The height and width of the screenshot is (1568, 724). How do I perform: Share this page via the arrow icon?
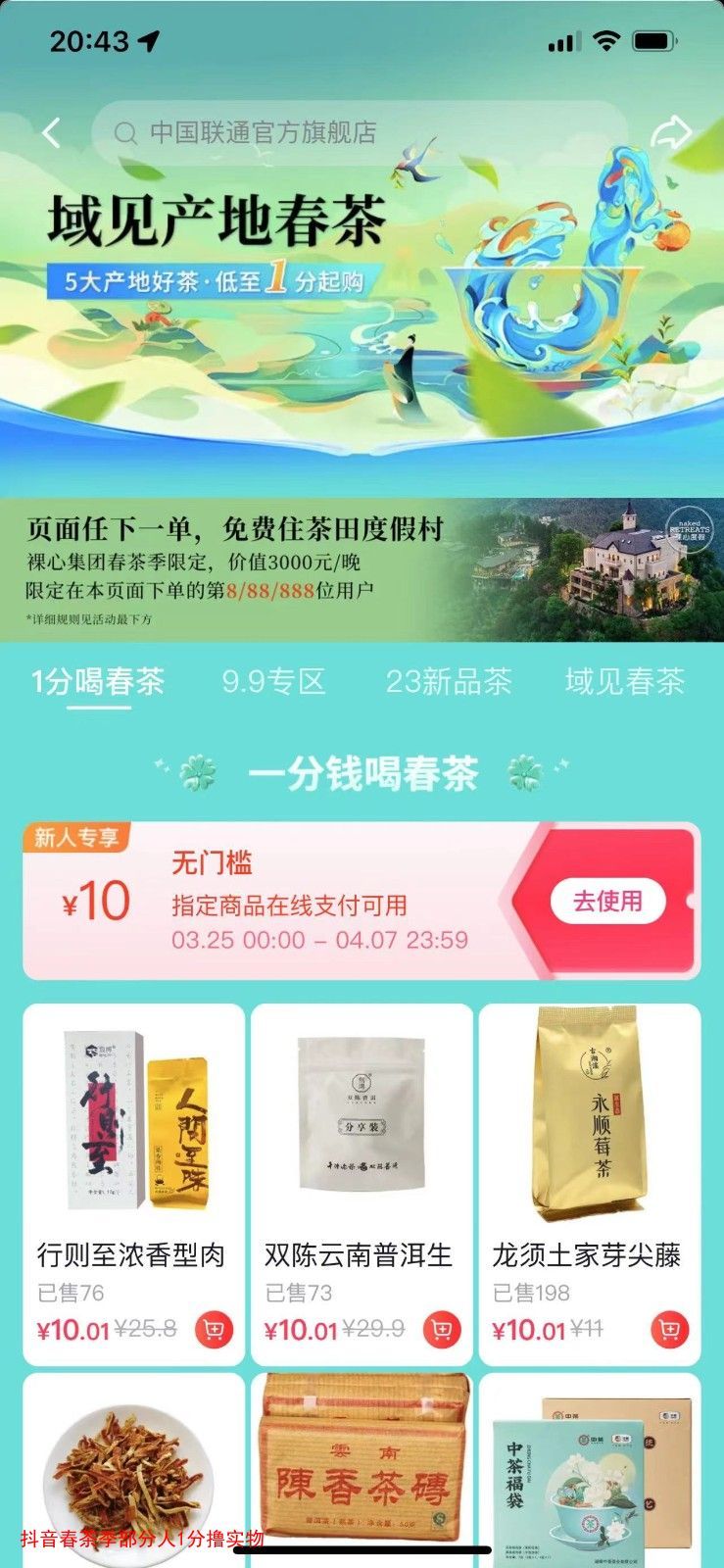(671, 132)
